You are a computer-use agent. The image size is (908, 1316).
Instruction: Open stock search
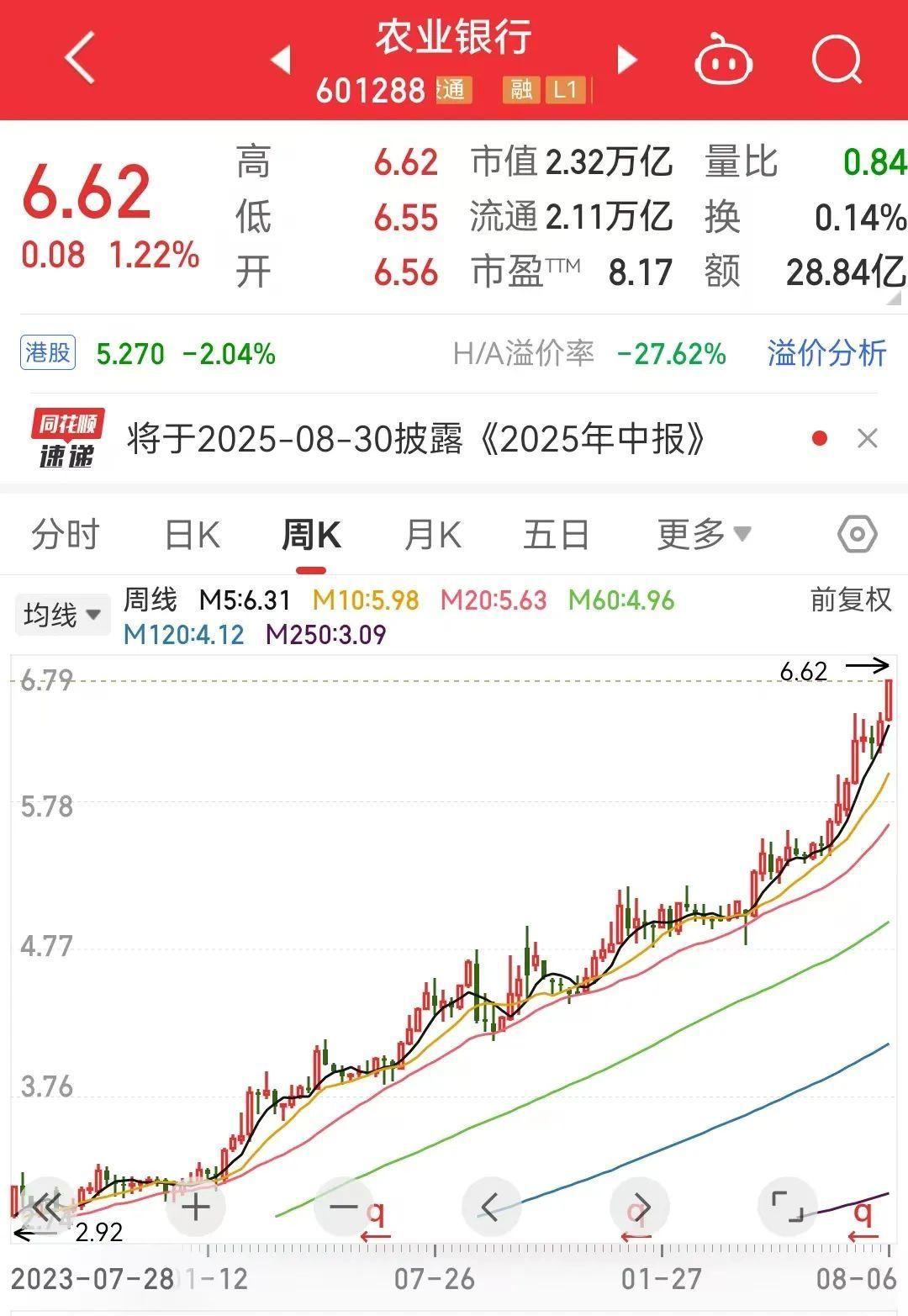tap(837, 61)
